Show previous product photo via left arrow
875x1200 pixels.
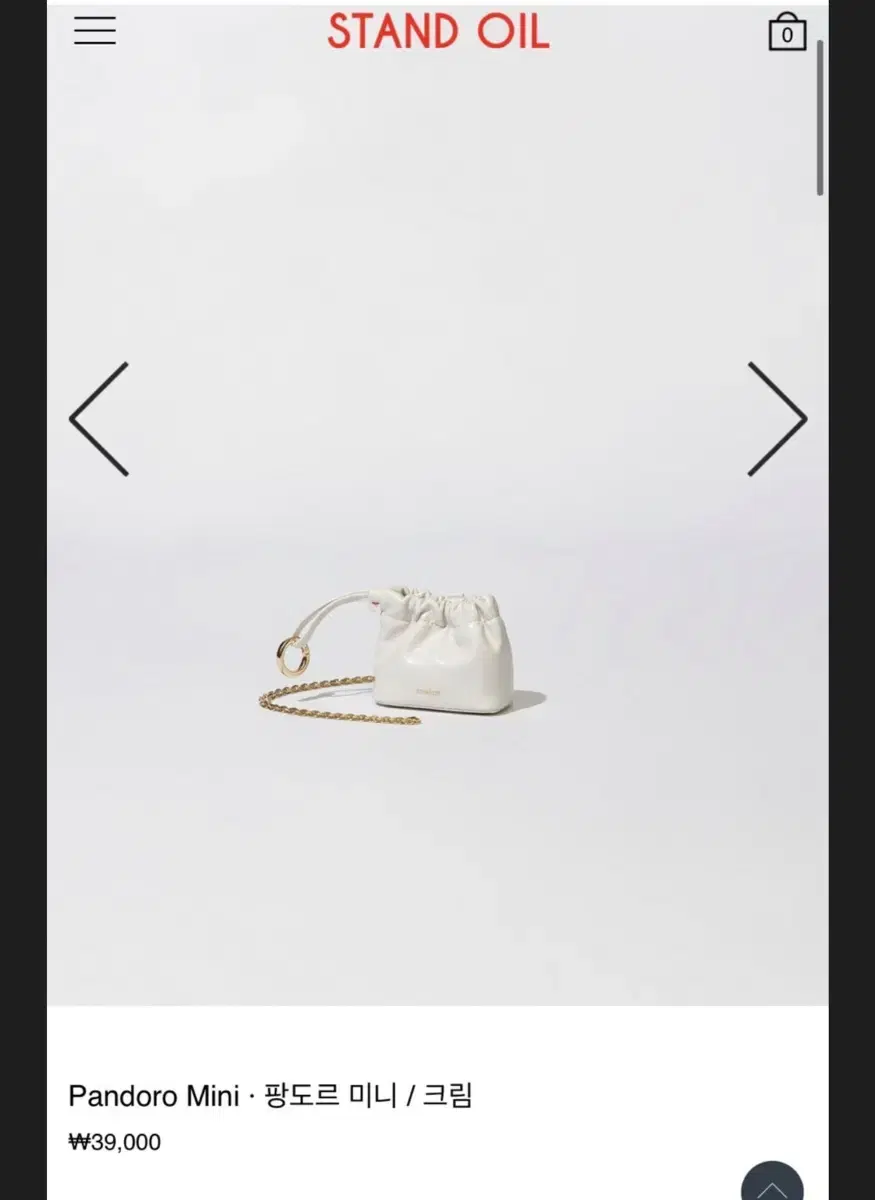point(98,420)
